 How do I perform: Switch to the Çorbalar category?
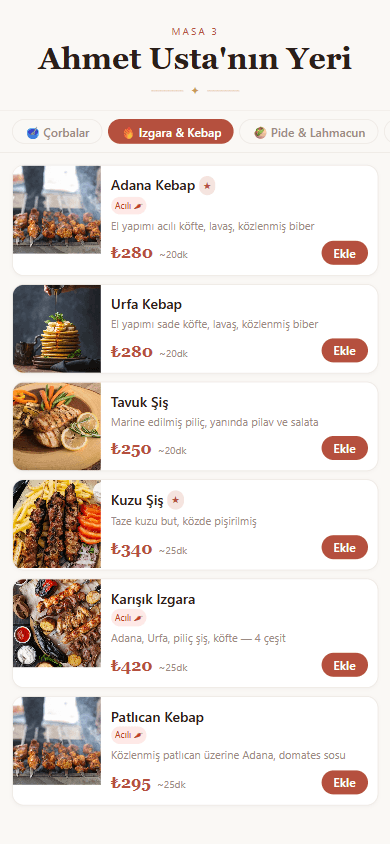point(57,132)
